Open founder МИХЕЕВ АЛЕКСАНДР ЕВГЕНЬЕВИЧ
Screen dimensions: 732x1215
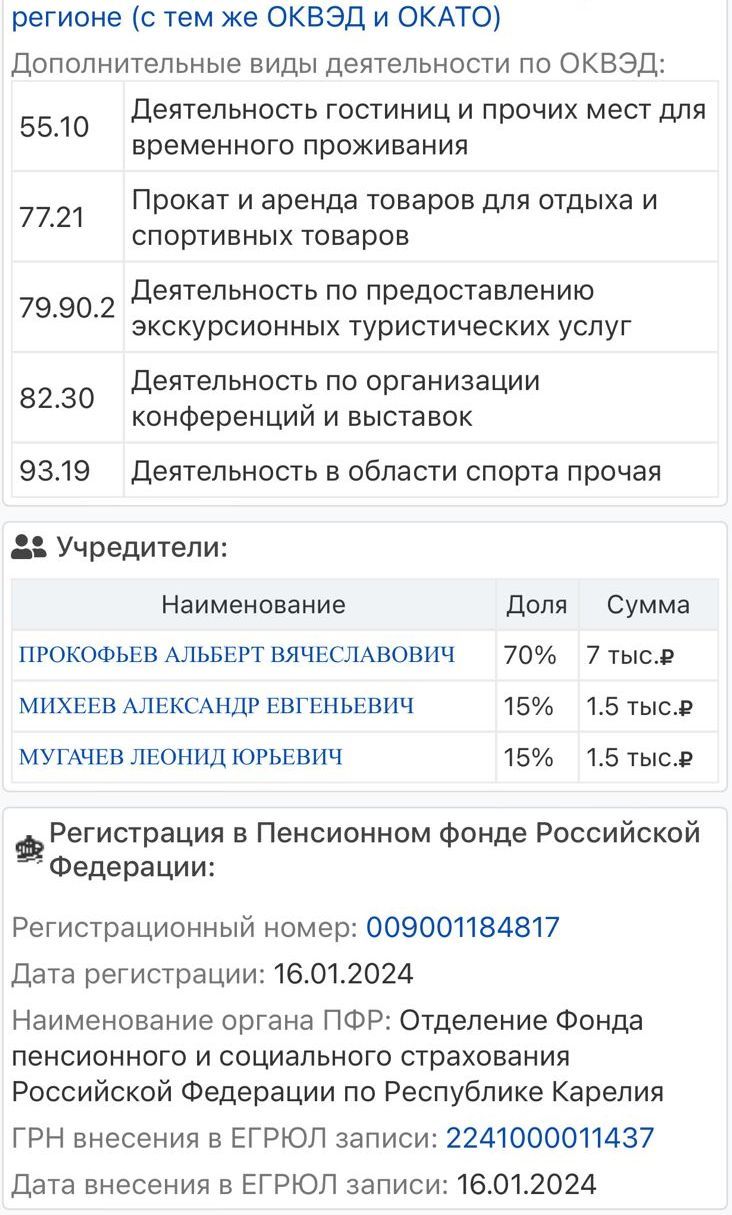(216, 706)
